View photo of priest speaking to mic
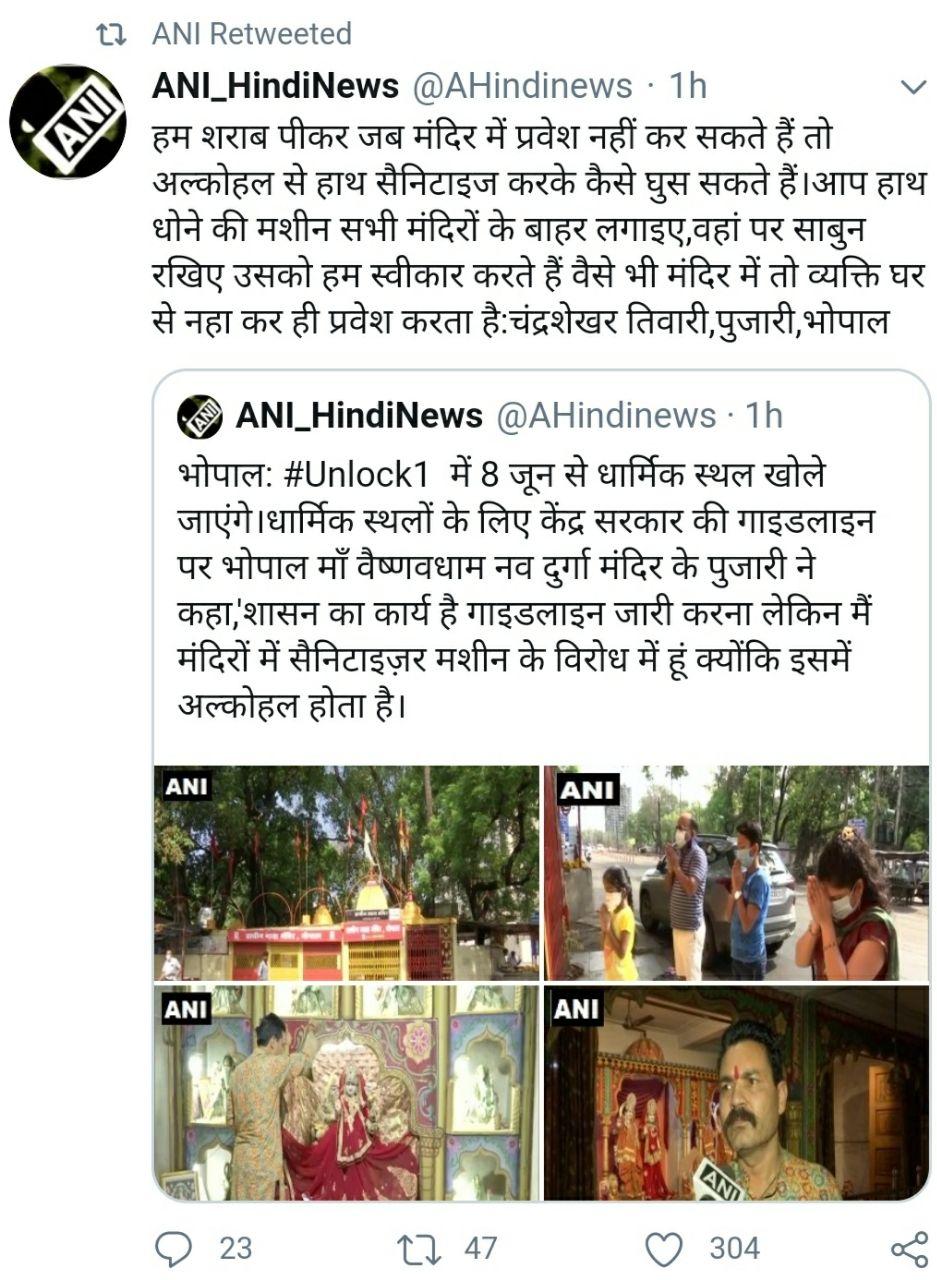 click(x=736, y=1093)
